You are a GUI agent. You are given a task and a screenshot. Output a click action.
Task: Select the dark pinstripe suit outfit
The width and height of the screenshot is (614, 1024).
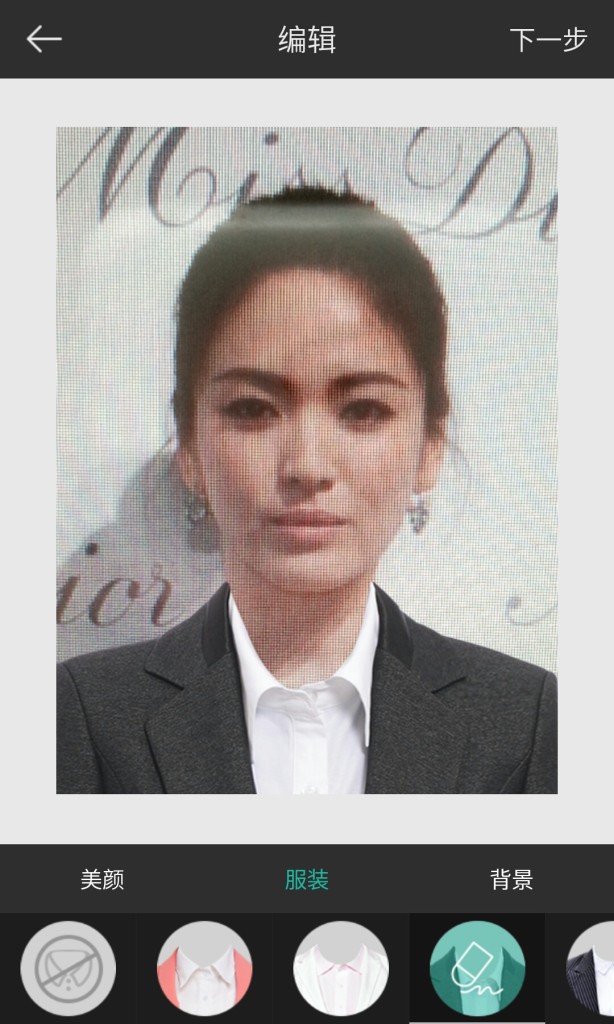[x=592, y=970]
